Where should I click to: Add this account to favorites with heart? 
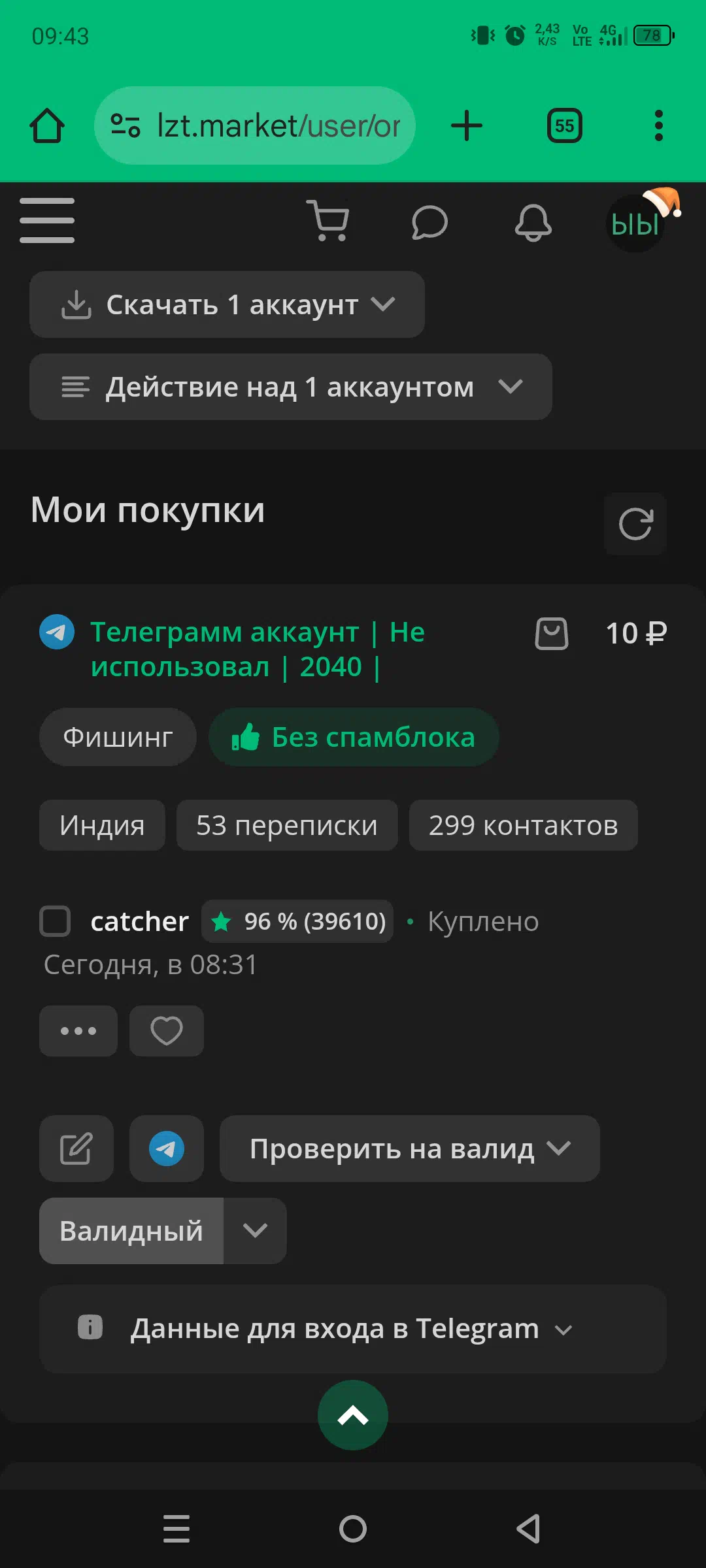(167, 1031)
